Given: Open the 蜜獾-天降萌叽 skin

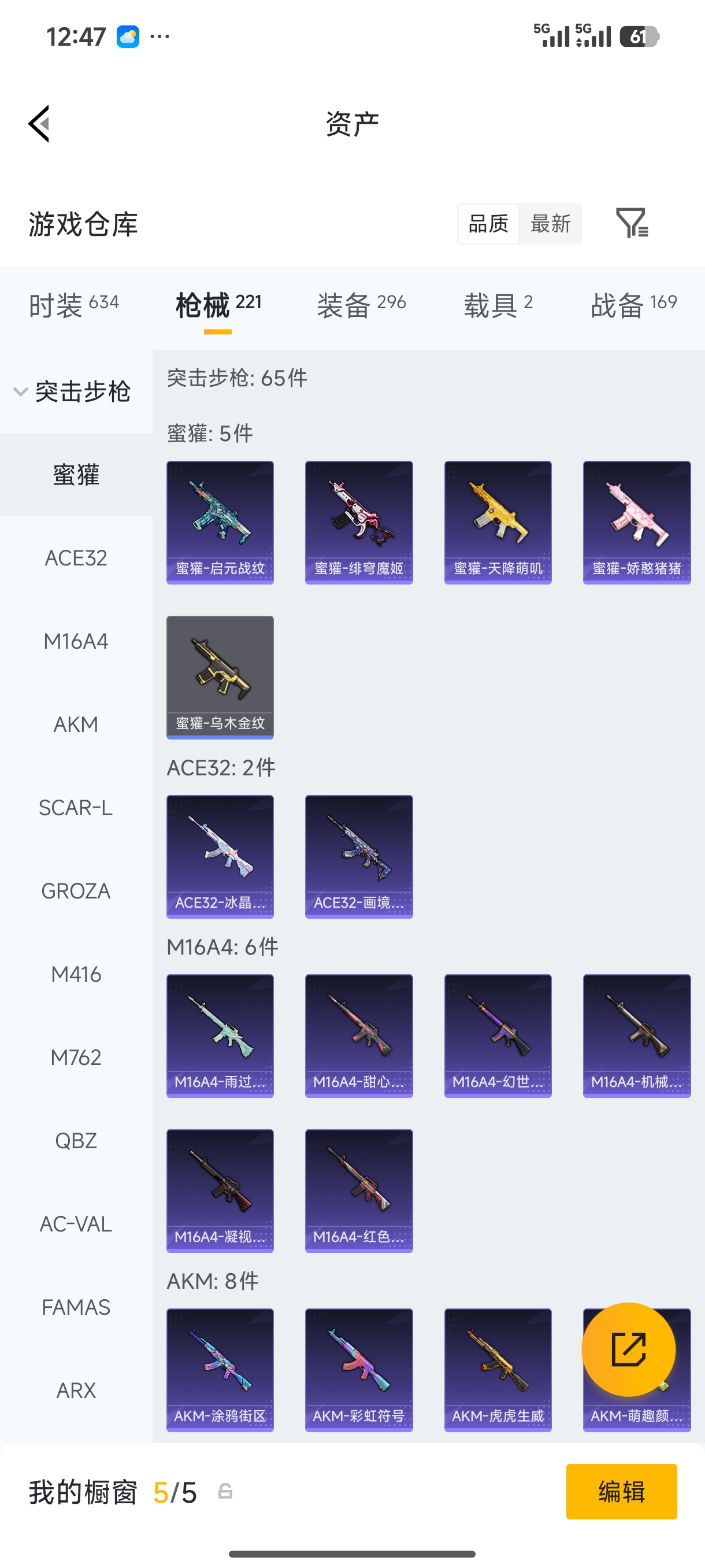Looking at the screenshot, I should pyautogui.click(x=498, y=522).
